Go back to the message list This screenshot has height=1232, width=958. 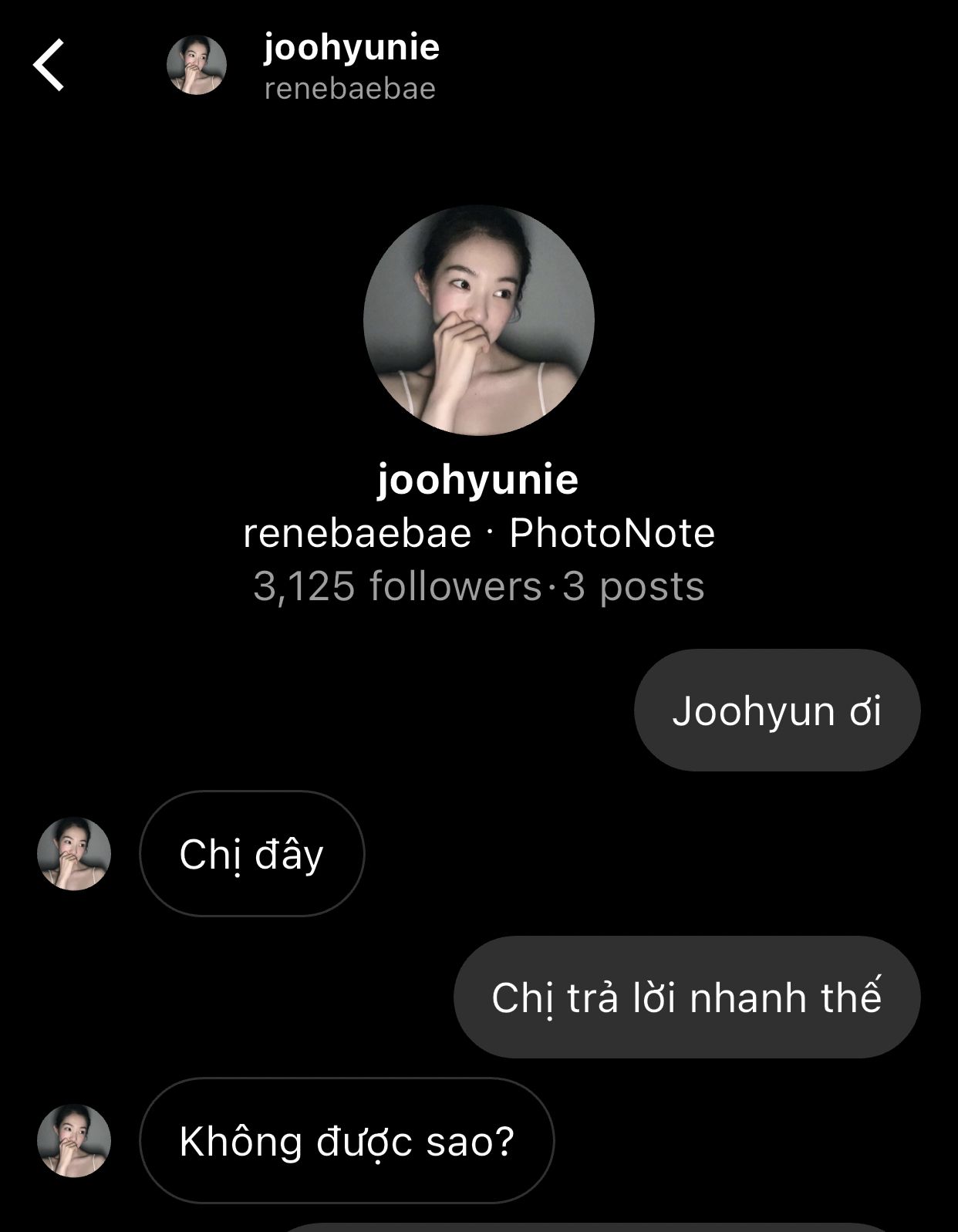click(x=49, y=66)
